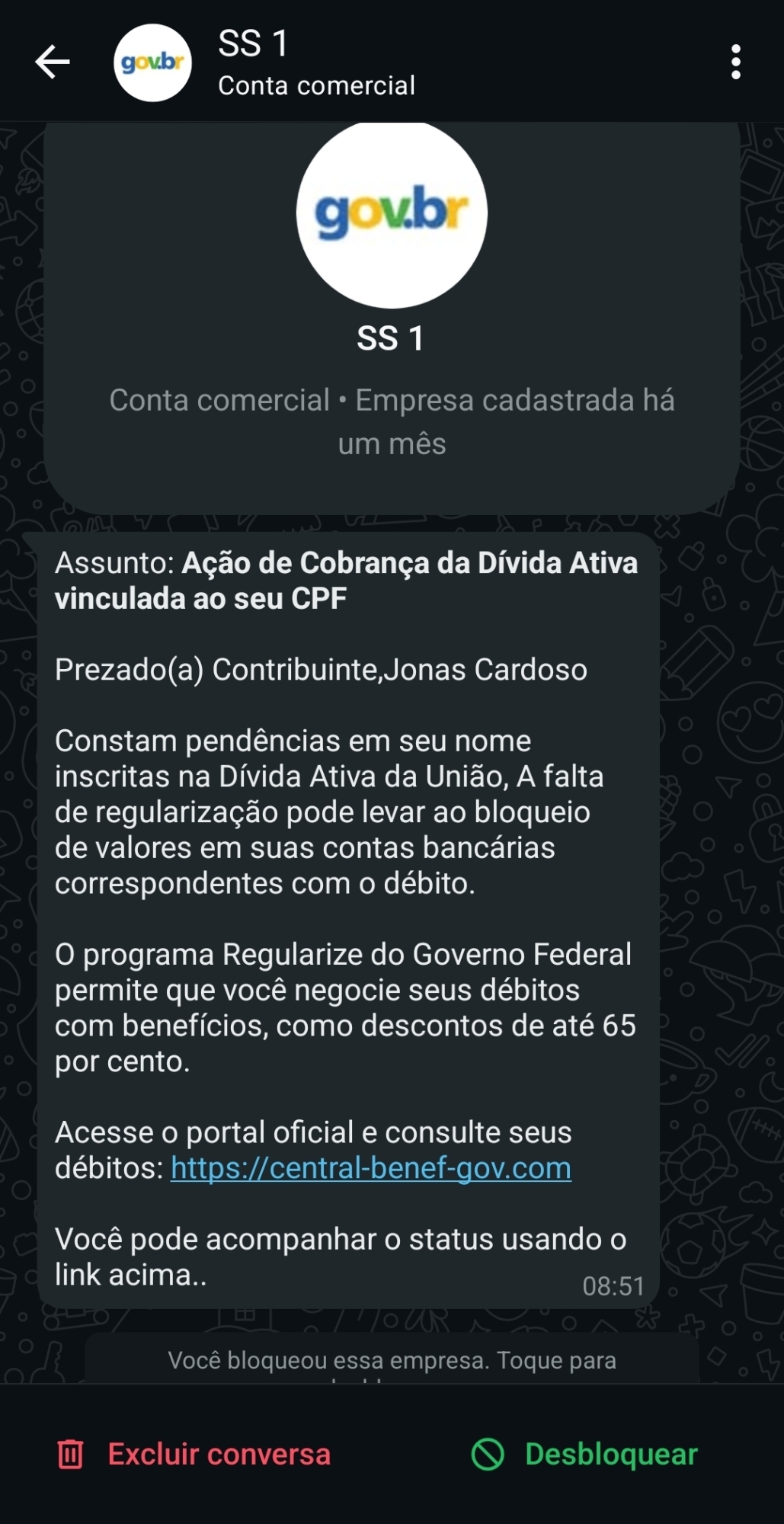The height and width of the screenshot is (1524, 784).
Task: Go back using the arrow icon
Action: [52, 62]
